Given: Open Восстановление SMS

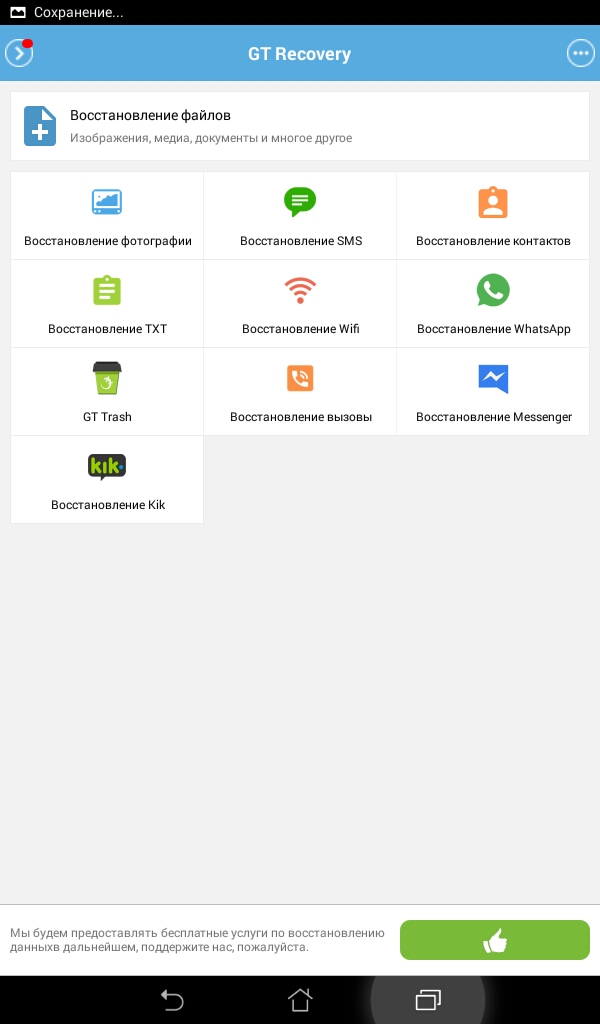Looking at the screenshot, I should (300, 216).
